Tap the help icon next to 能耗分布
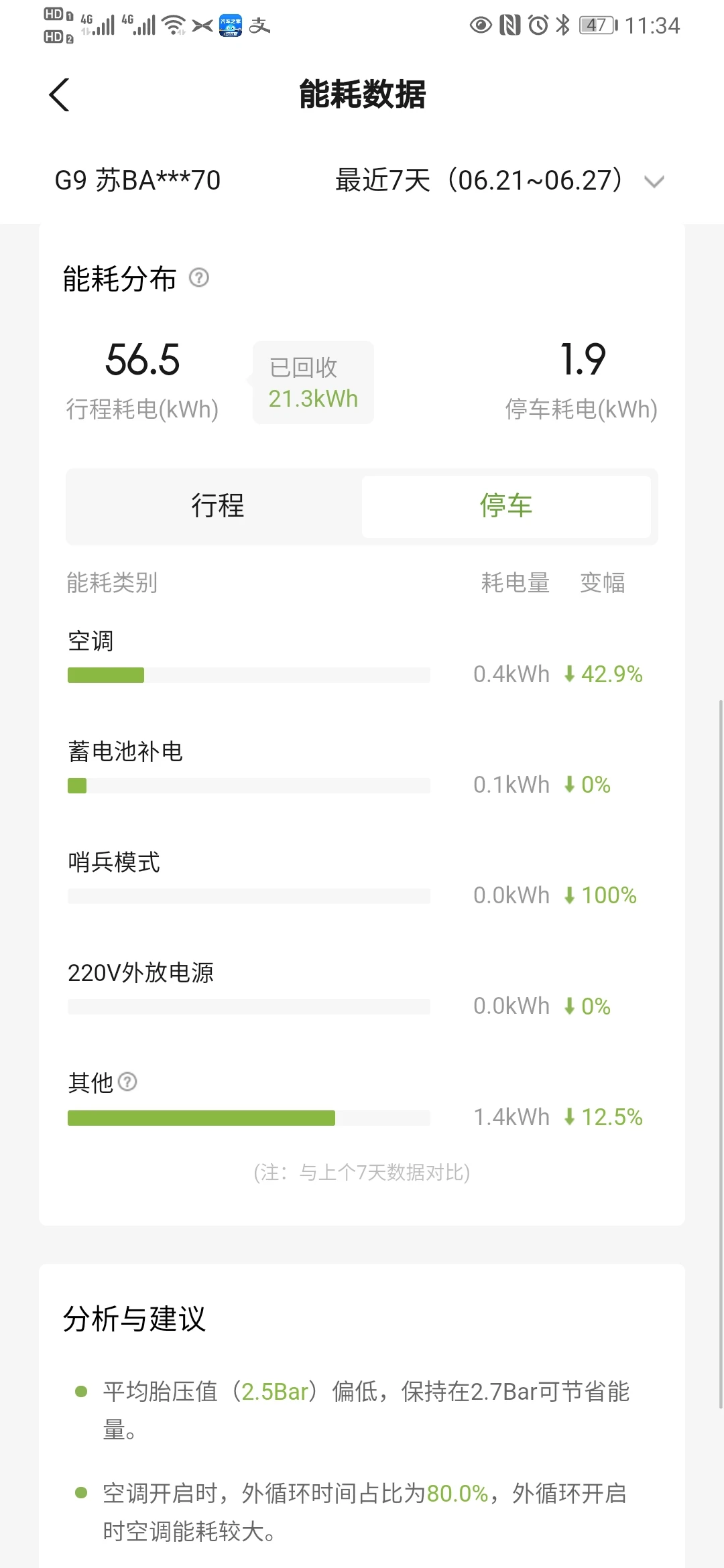This screenshot has height=1568, width=724. [199, 277]
